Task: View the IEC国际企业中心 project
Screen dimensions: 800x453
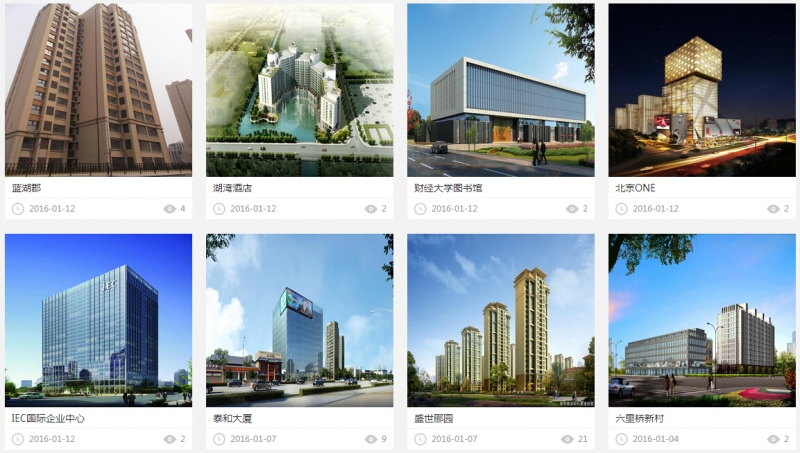Action: (x=98, y=320)
